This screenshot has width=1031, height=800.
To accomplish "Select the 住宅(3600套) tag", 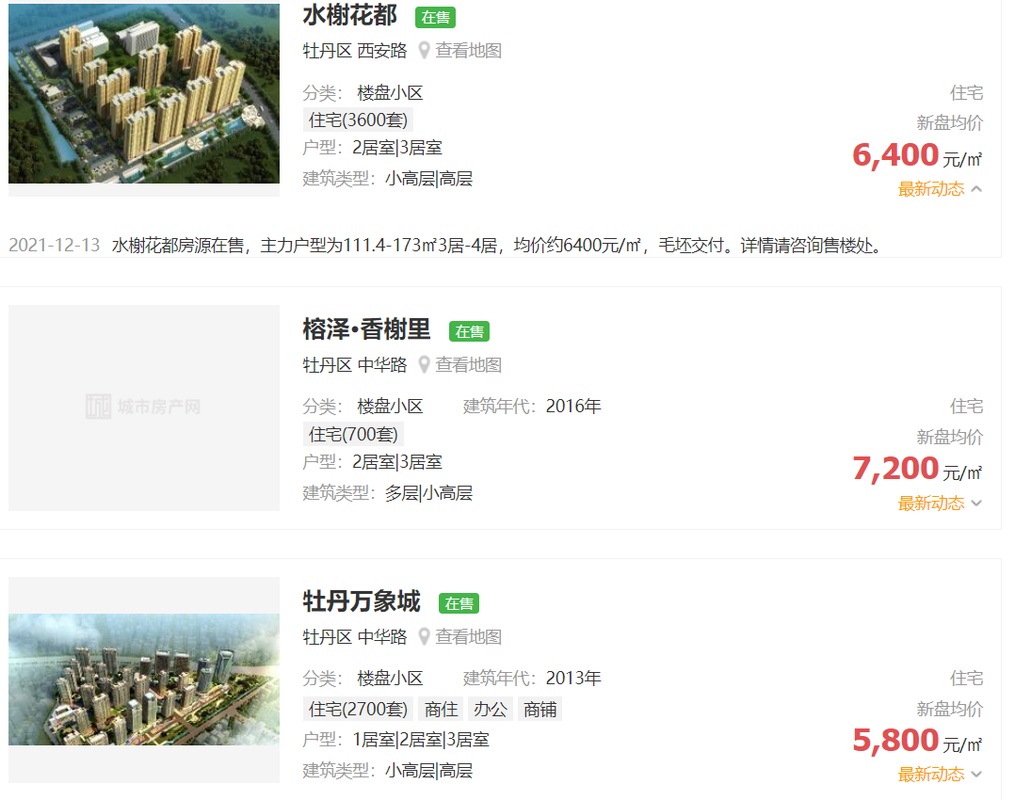I will click(x=358, y=120).
